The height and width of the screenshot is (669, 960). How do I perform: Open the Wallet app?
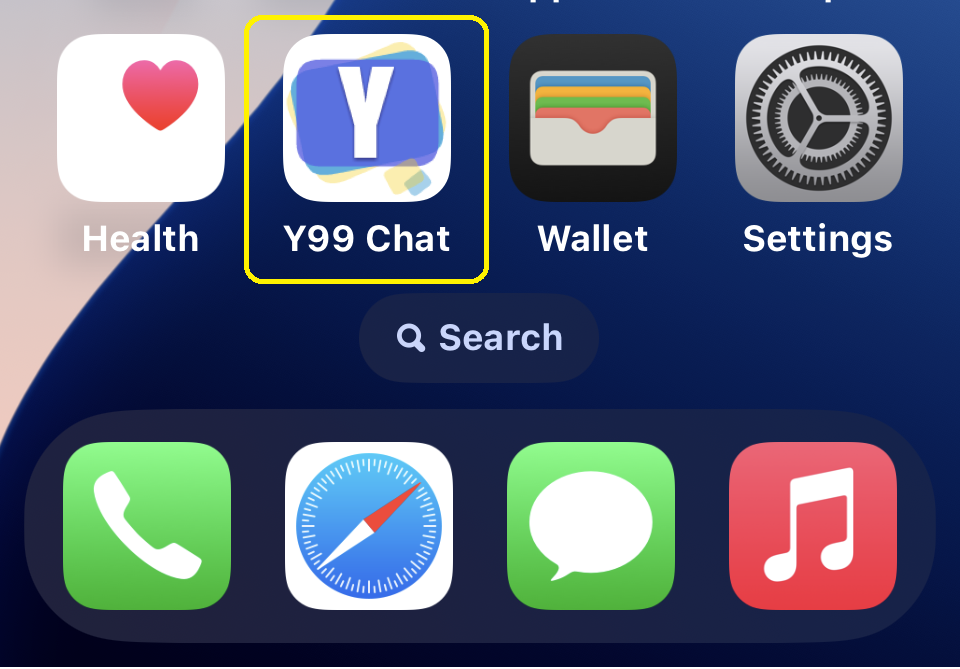point(593,118)
